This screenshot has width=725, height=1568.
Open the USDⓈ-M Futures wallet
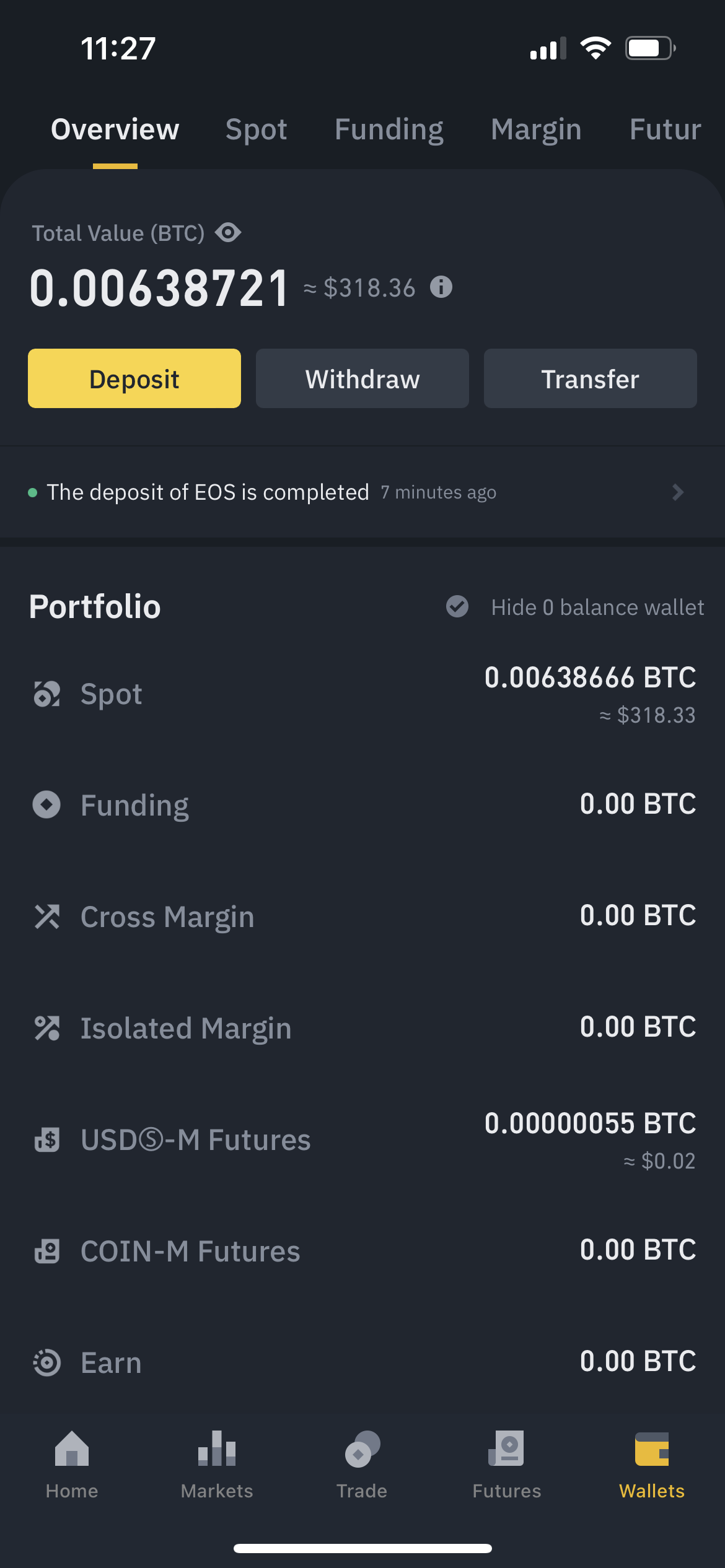[x=362, y=1139]
